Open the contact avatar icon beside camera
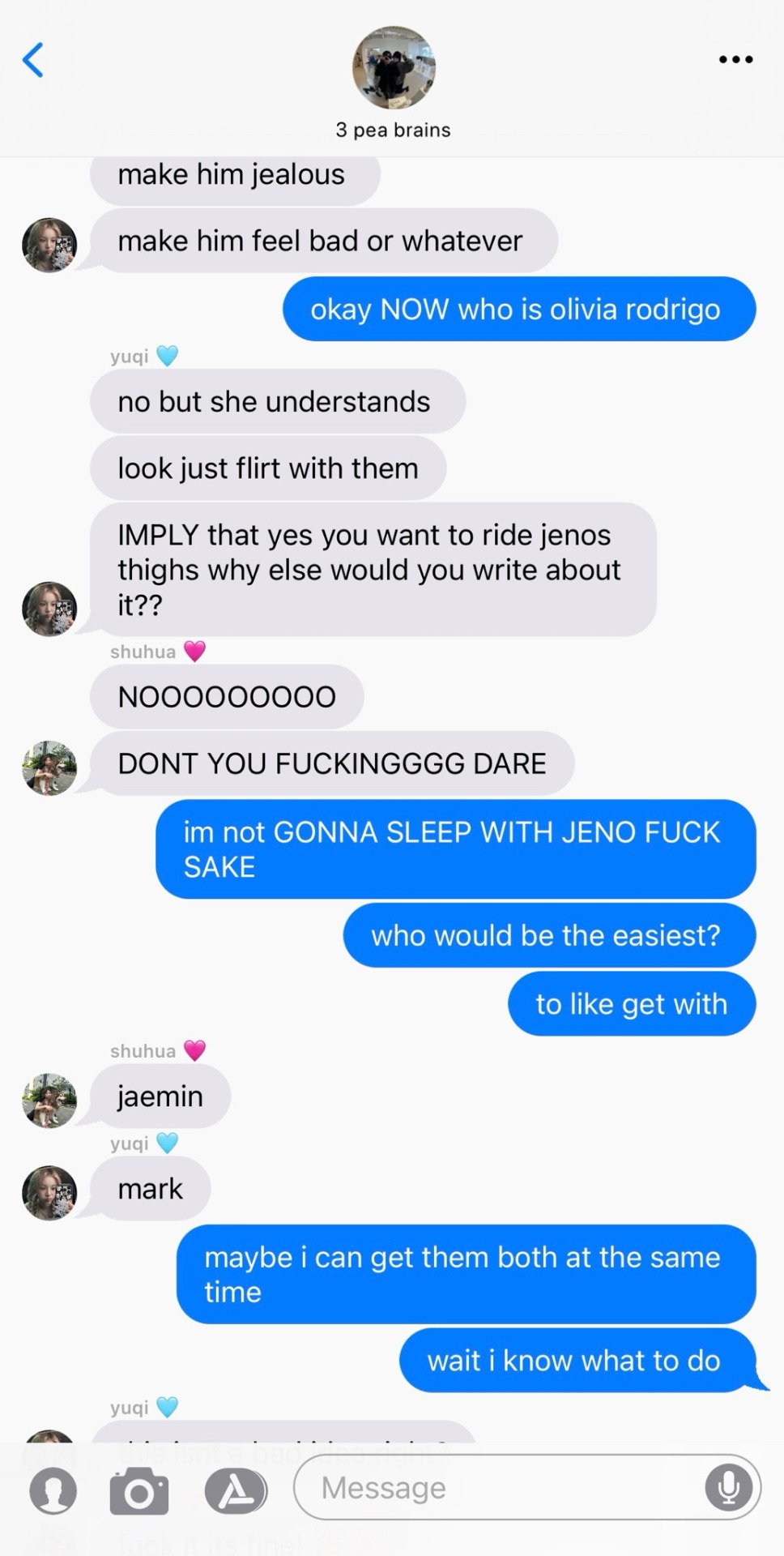Viewport: 784px width, 1556px height. point(53,1490)
